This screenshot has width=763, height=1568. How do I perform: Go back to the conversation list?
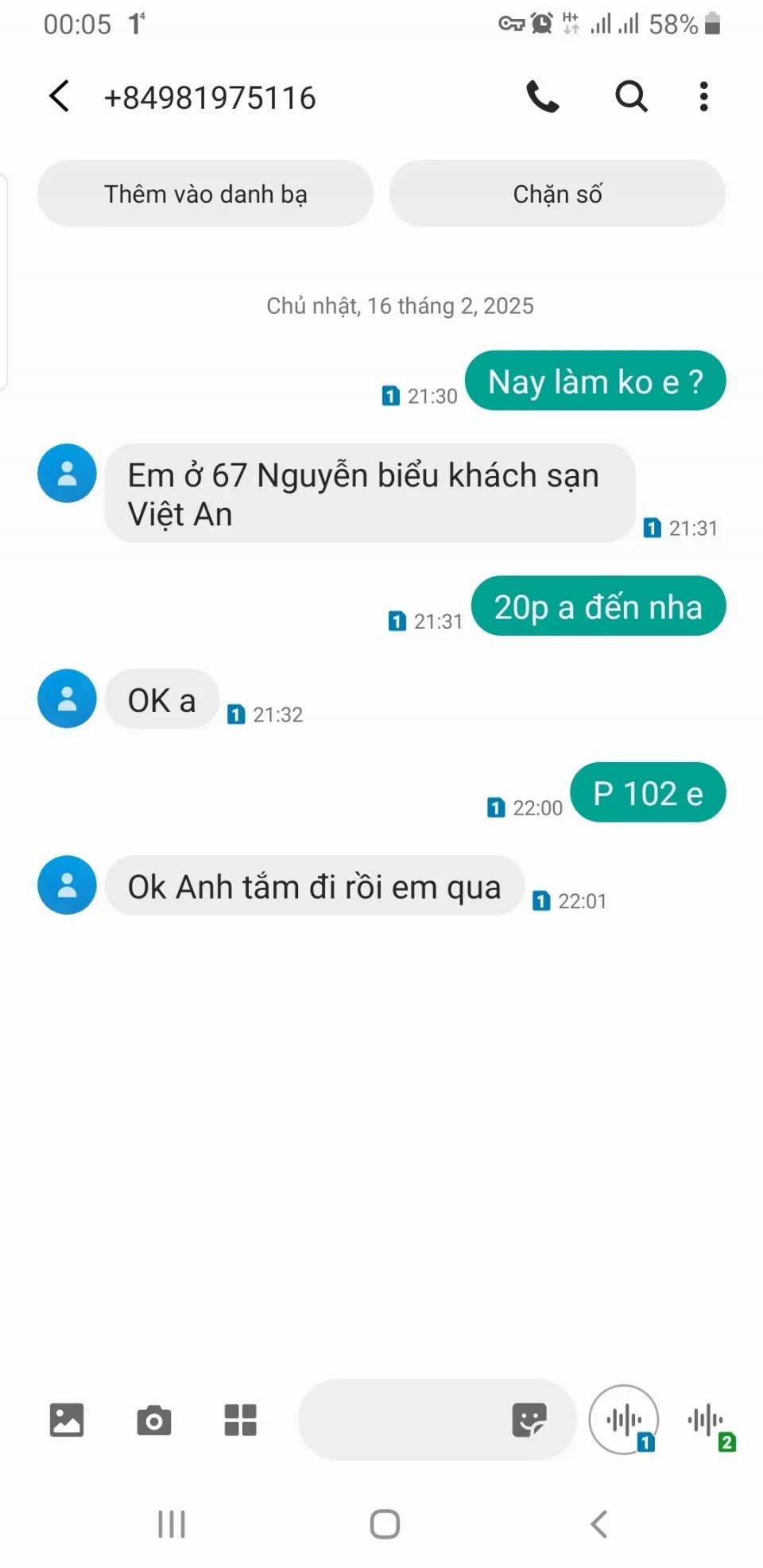pyautogui.click(x=60, y=97)
